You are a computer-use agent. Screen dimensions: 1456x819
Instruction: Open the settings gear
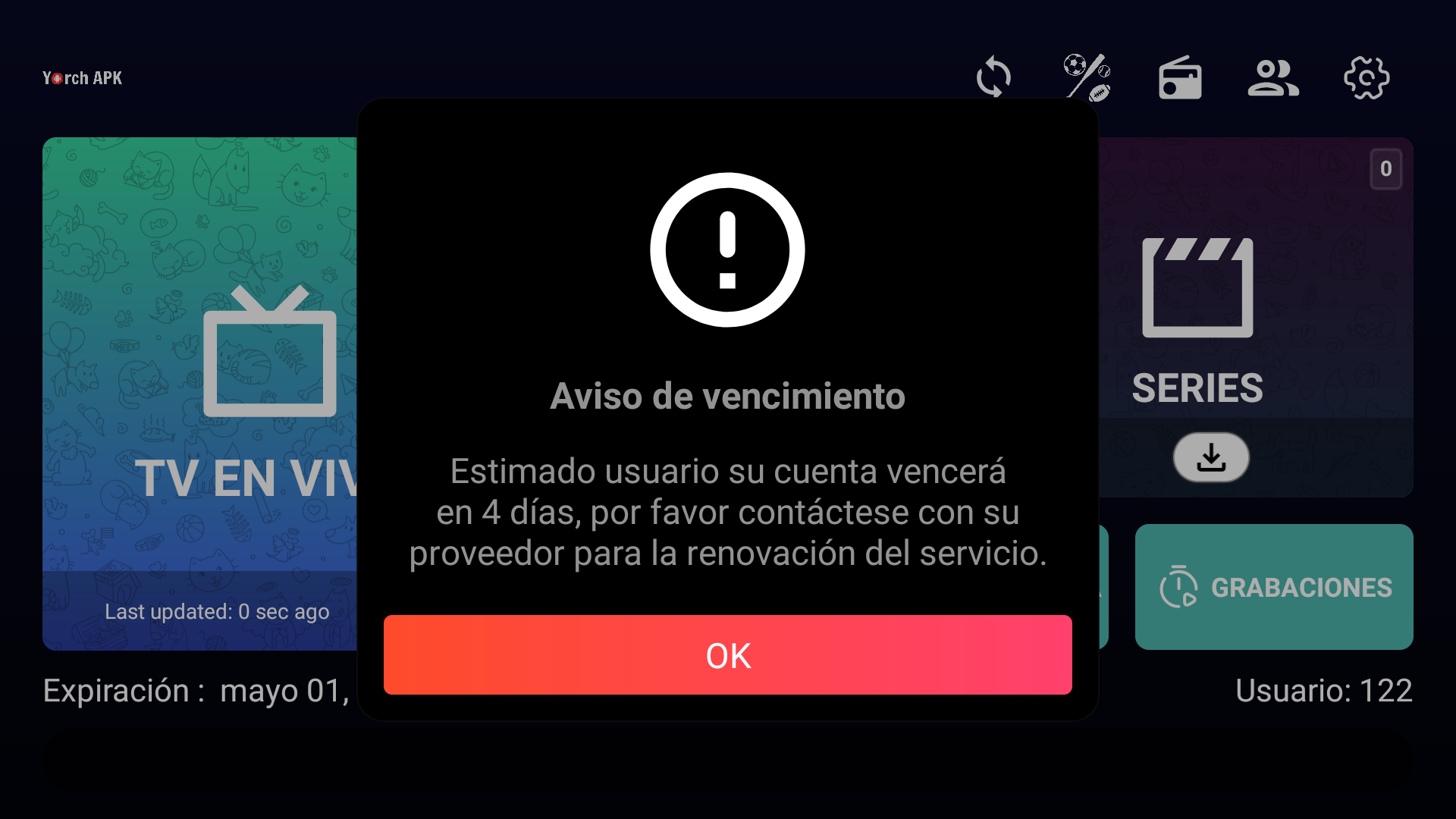[1367, 78]
